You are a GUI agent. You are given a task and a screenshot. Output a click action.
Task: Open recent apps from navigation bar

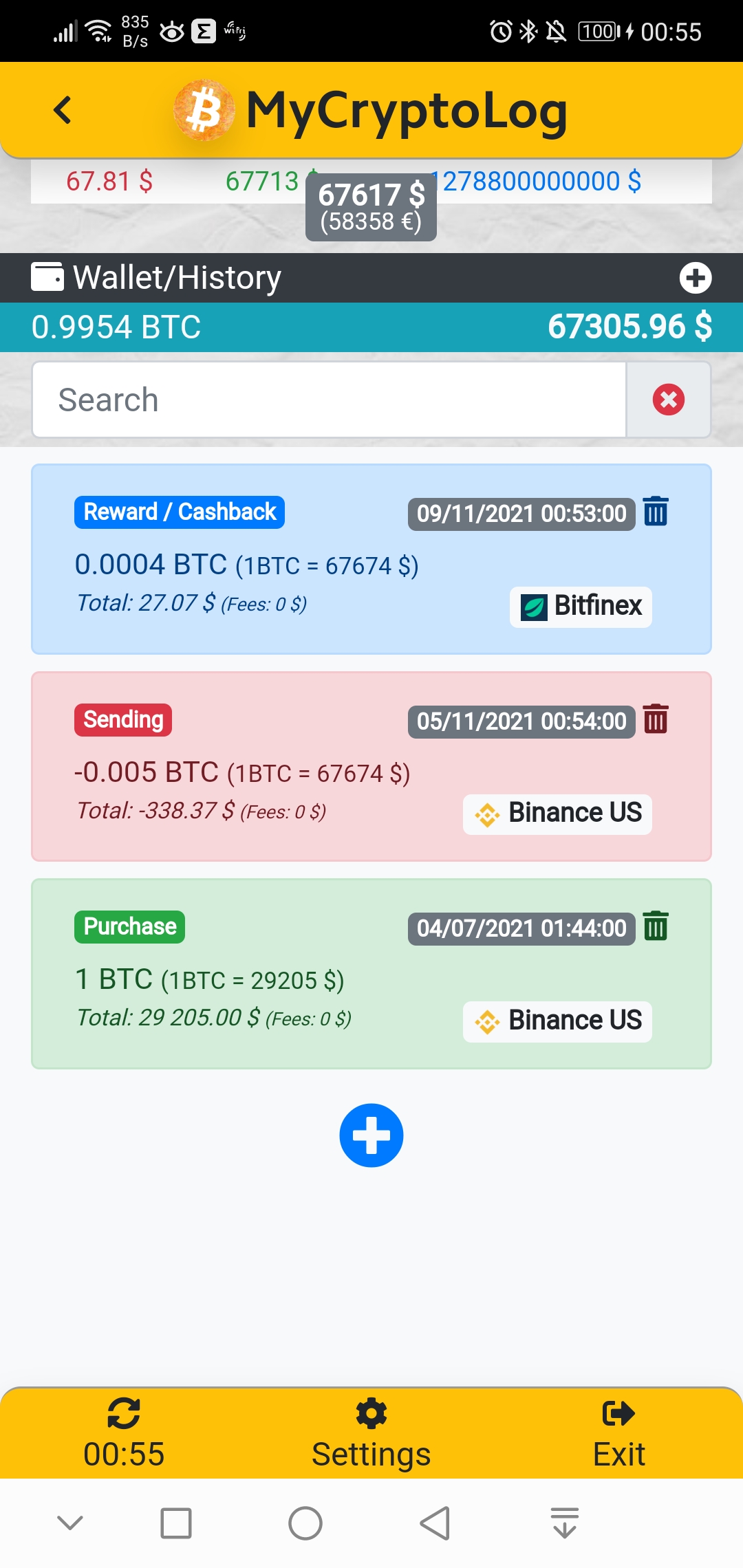pyautogui.click(x=176, y=1523)
